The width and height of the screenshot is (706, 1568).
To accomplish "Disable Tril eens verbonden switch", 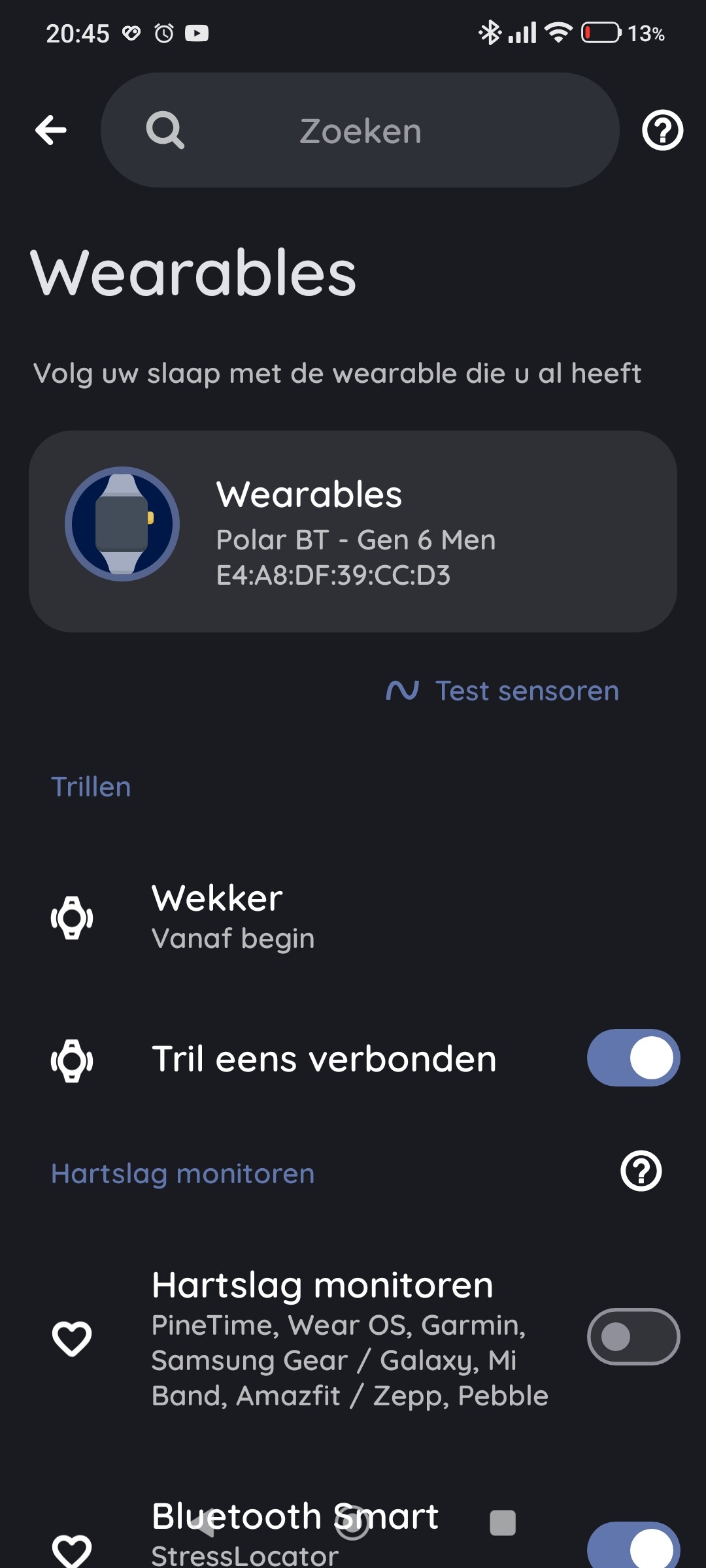I will click(633, 1058).
